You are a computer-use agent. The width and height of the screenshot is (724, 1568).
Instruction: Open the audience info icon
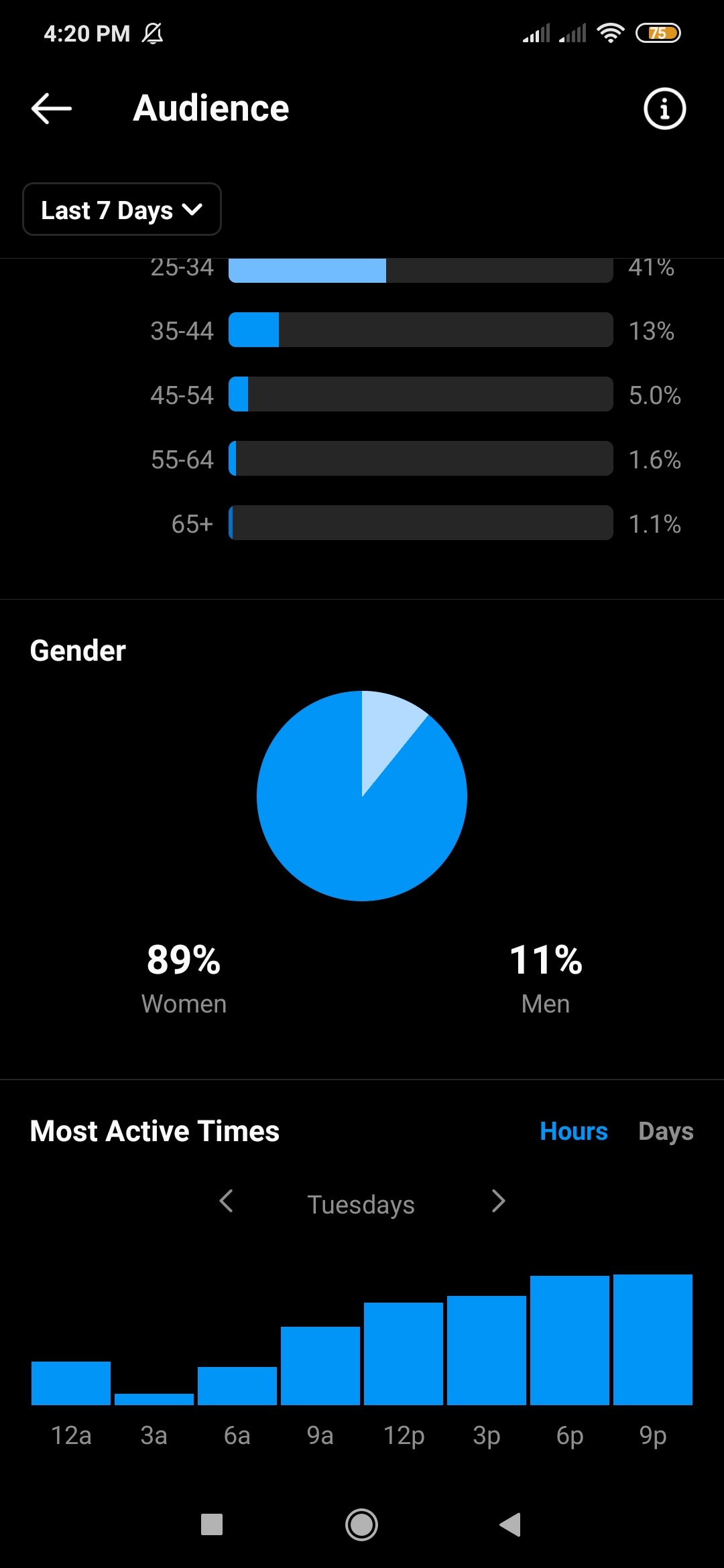click(x=664, y=109)
